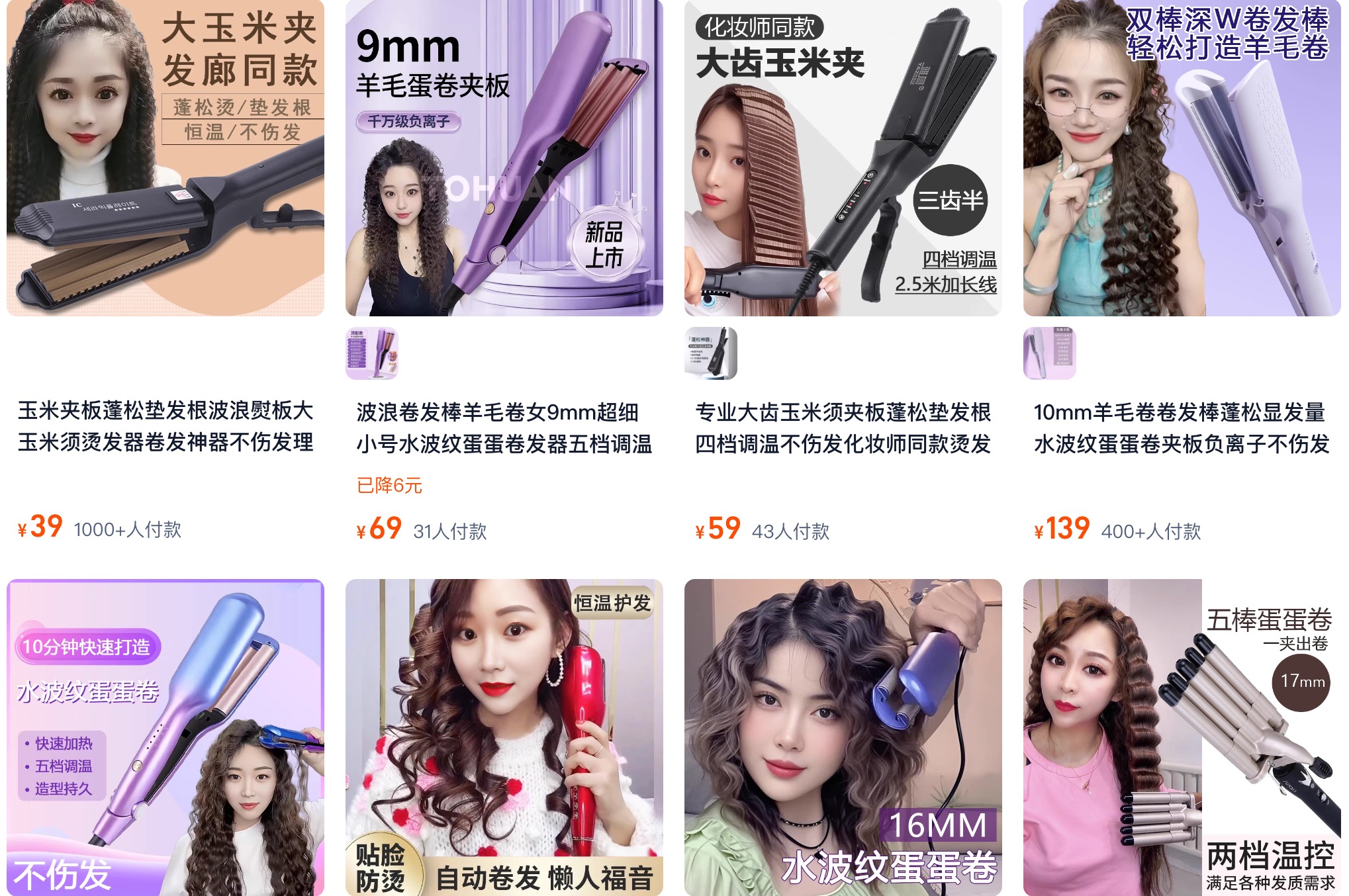
Task: Choose the small variant image under 双棒深W卷发棒
Action: click(x=1050, y=353)
